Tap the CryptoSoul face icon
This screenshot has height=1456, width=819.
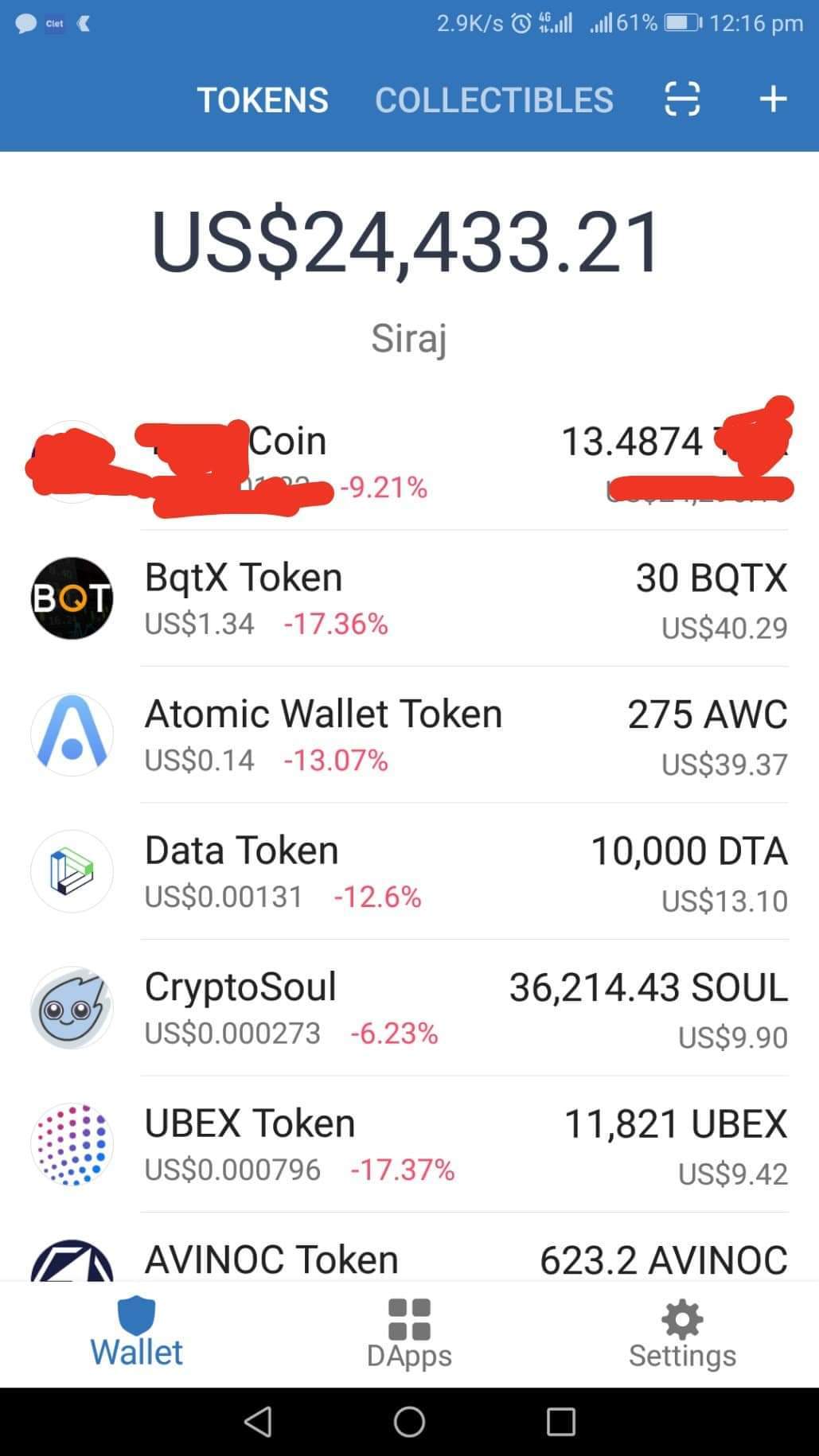pos(72,1006)
